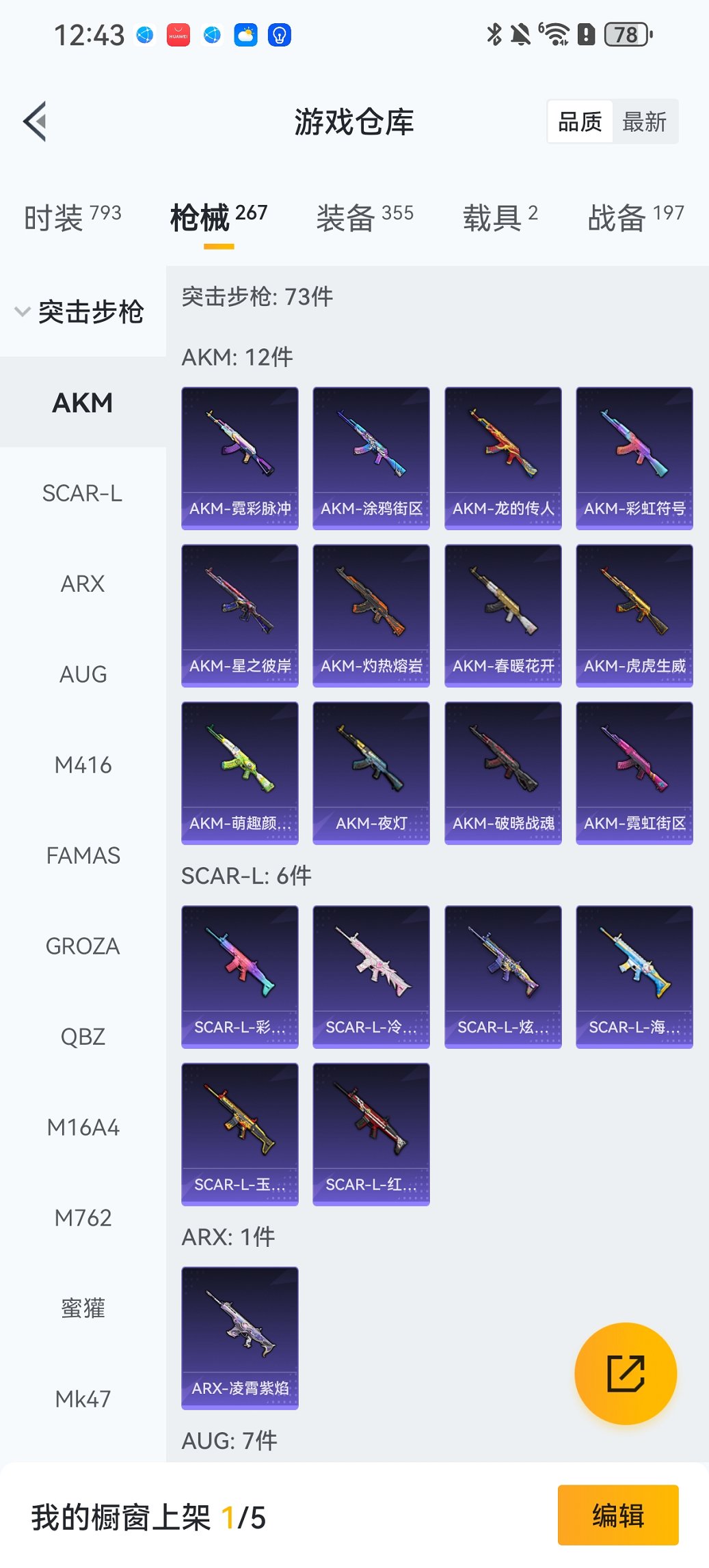Tap the orange share floating button
The image size is (709, 1568).
pyautogui.click(x=626, y=1373)
